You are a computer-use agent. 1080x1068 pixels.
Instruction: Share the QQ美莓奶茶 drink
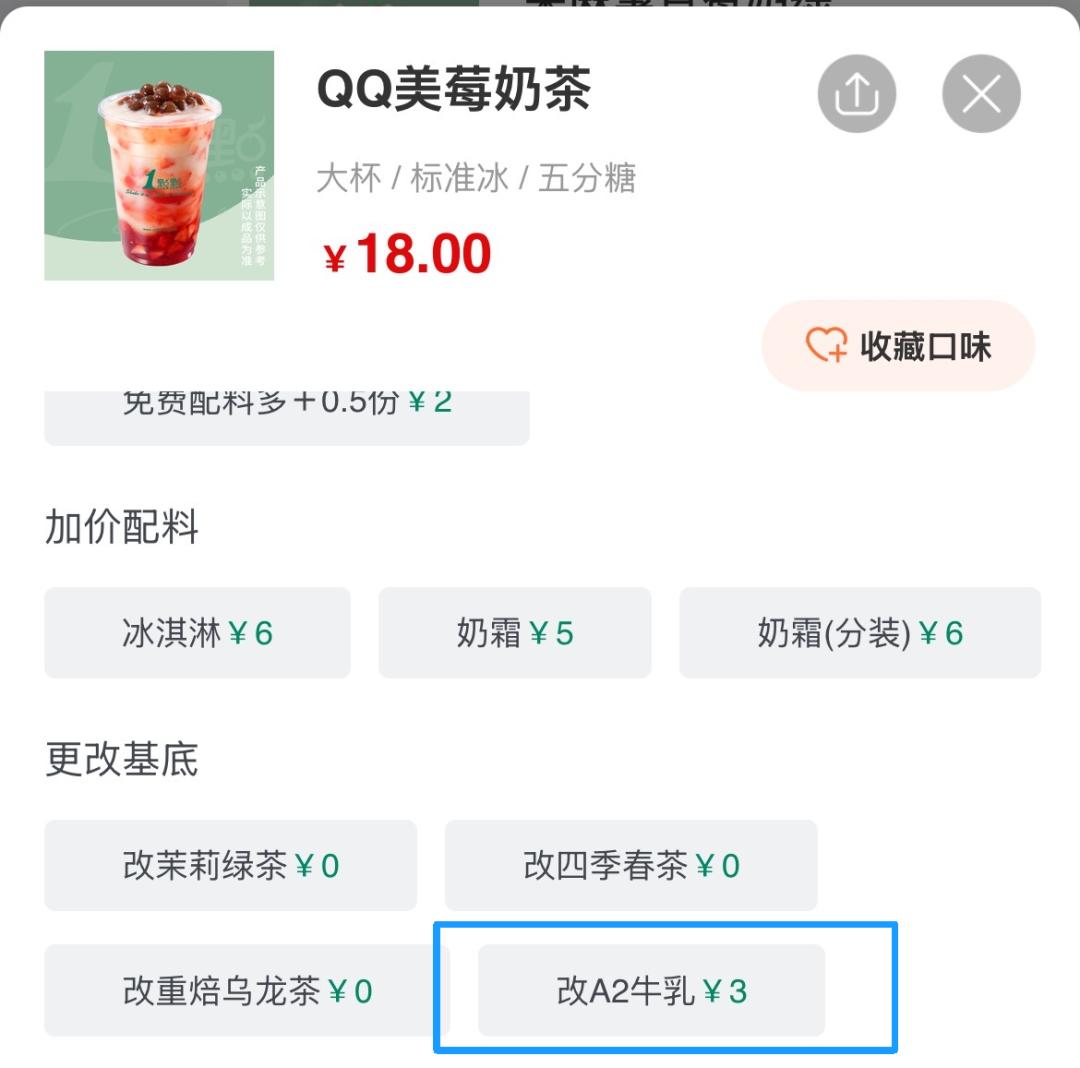pyautogui.click(x=856, y=95)
